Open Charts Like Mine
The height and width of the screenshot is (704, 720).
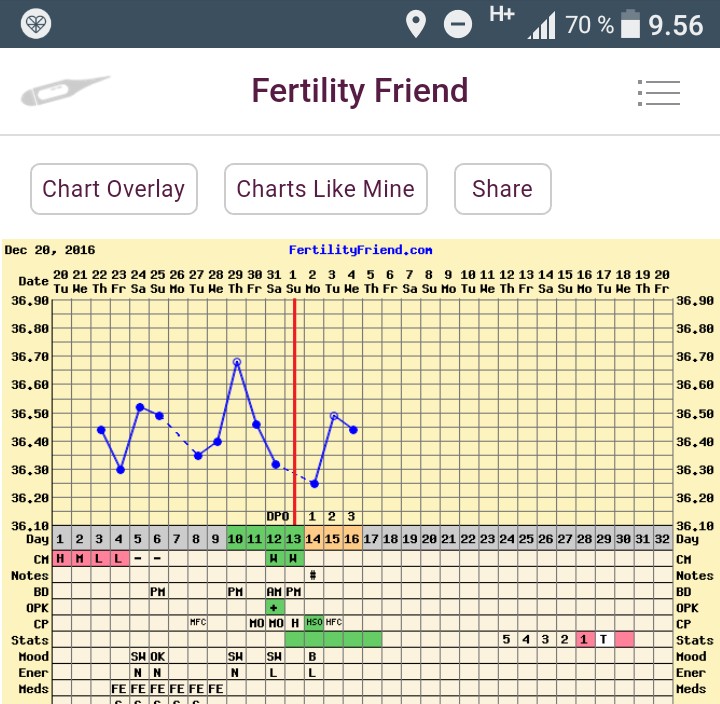(x=326, y=189)
